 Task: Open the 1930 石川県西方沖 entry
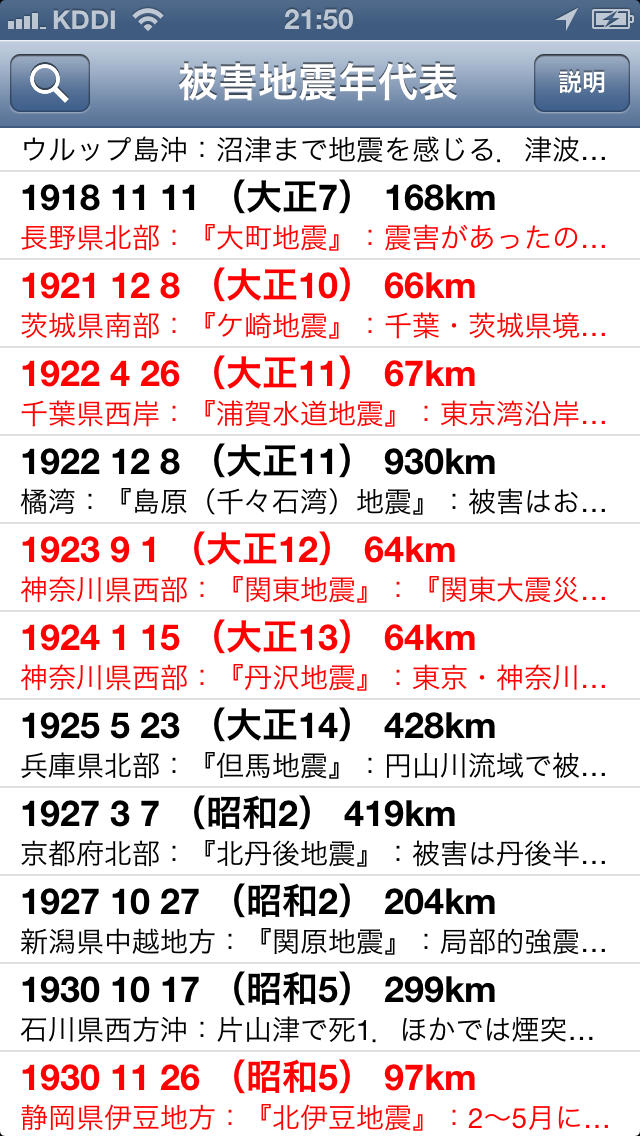(320, 1008)
